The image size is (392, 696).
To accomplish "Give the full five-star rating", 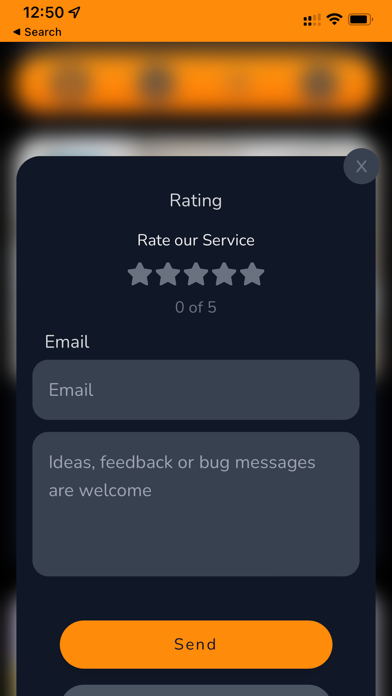I will click(x=252, y=274).
